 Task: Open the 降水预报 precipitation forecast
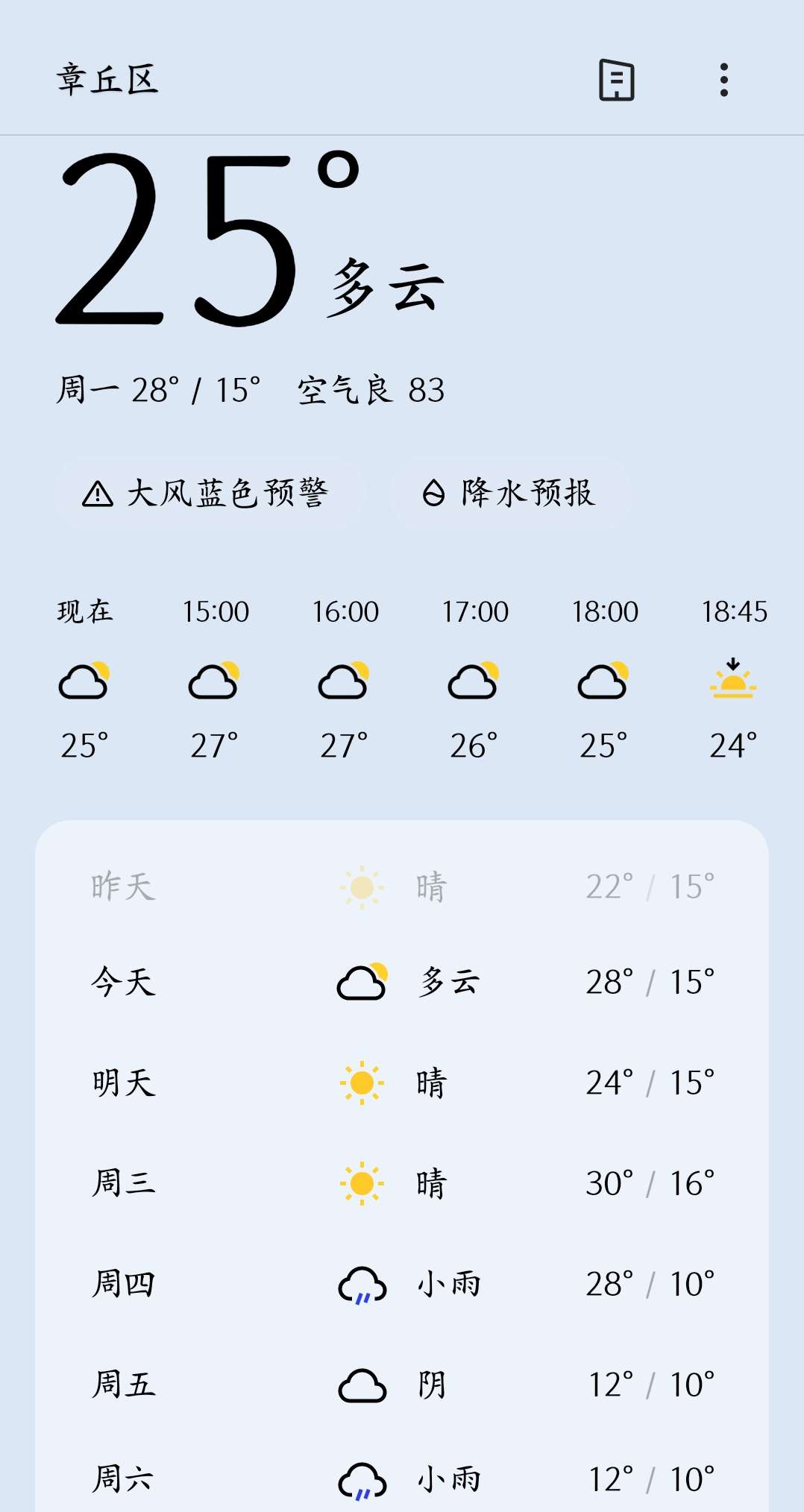click(509, 493)
